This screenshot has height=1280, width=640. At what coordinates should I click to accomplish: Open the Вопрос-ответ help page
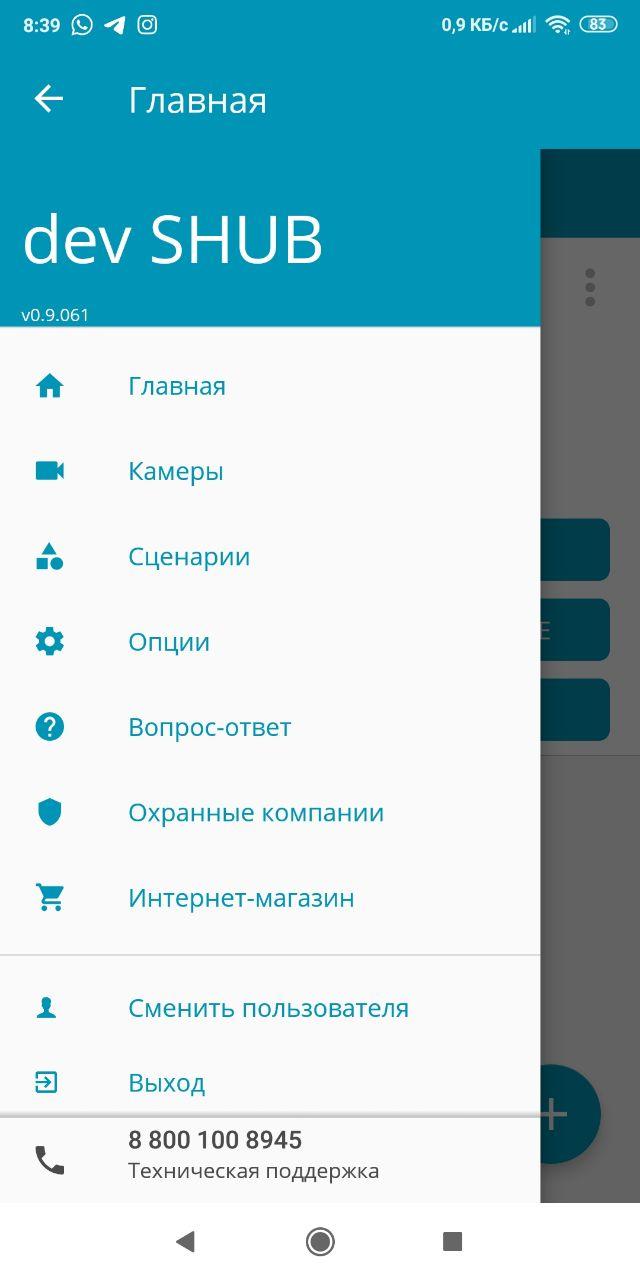pyautogui.click(x=270, y=727)
